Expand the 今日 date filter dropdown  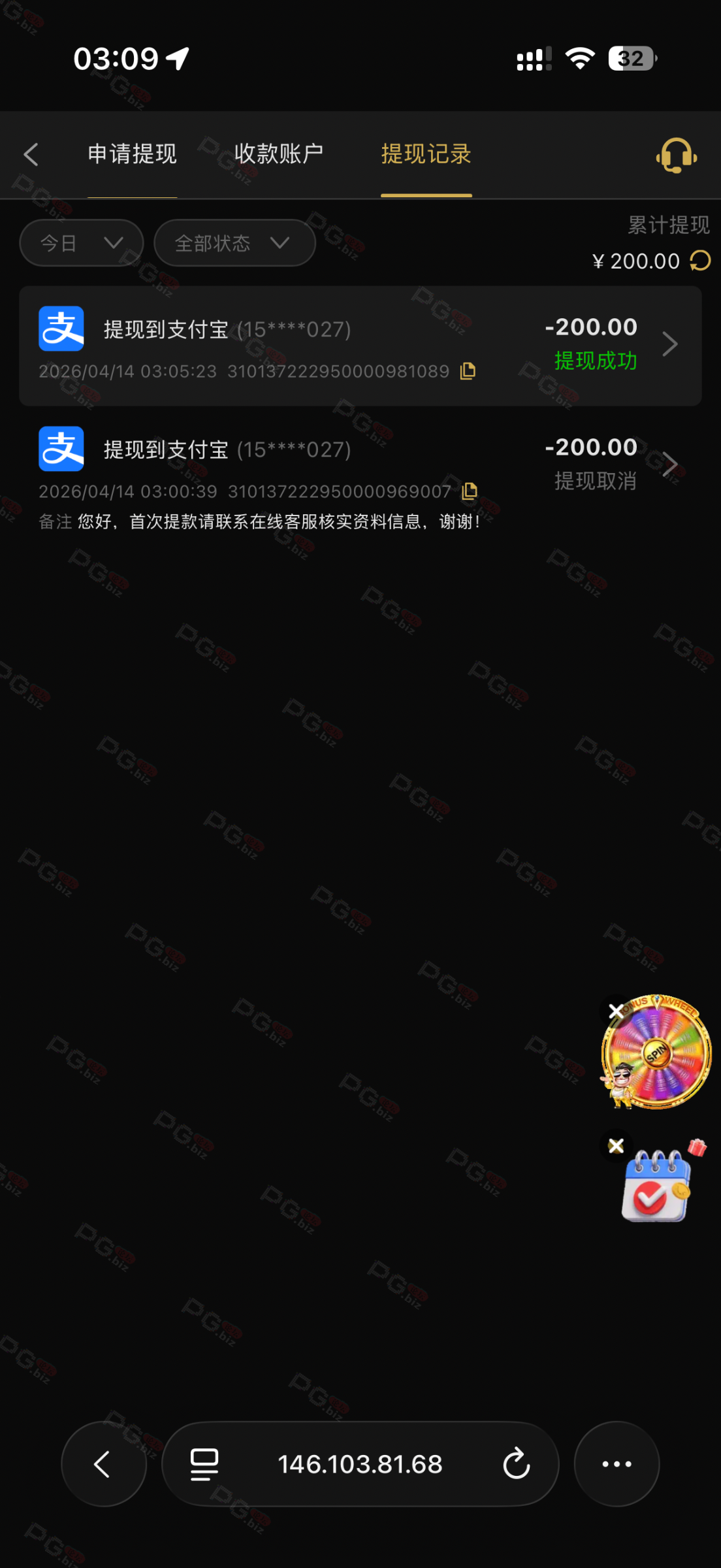tap(81, 243)
